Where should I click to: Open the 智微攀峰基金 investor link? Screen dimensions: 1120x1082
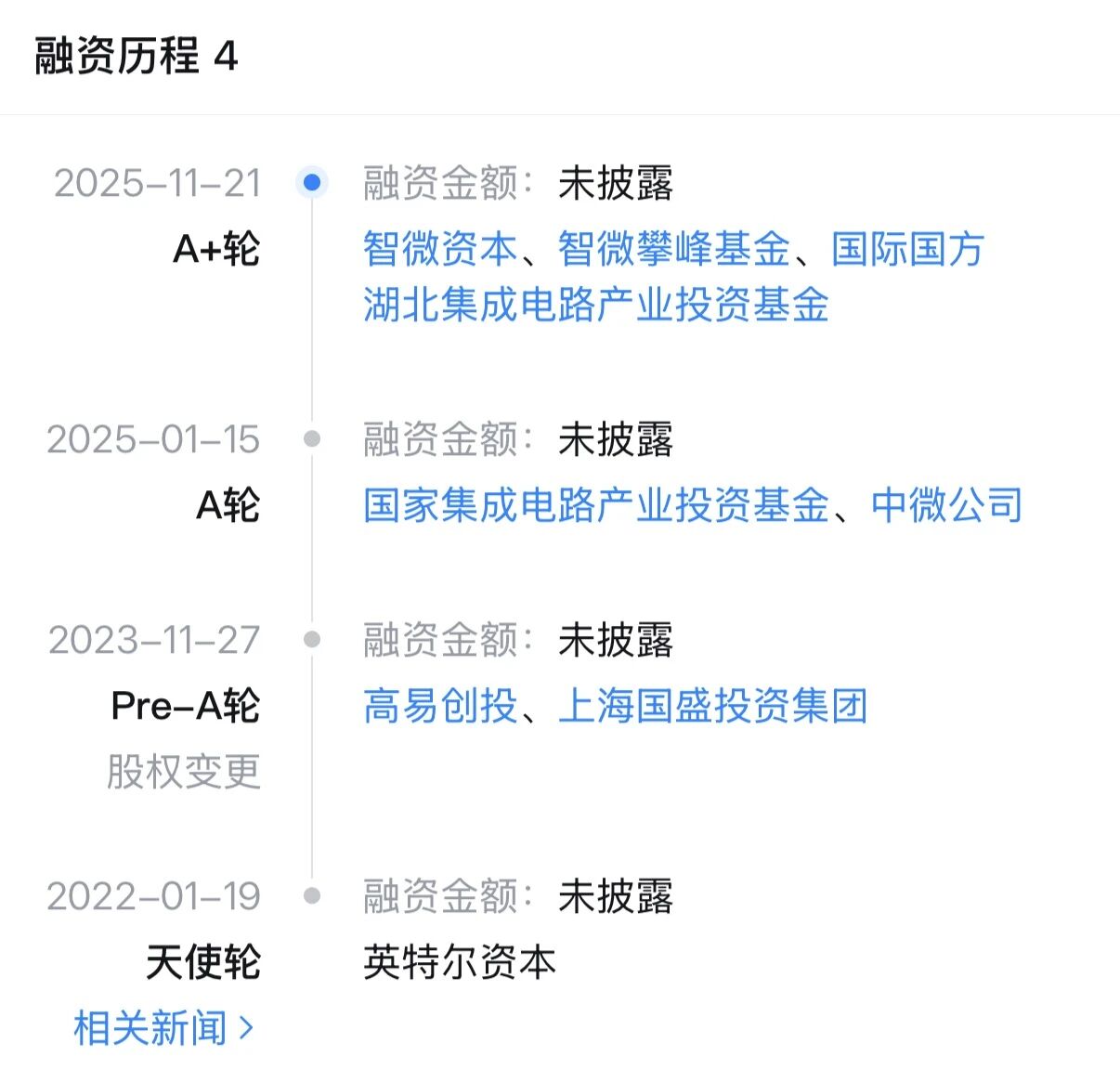[x=673, y=249]
